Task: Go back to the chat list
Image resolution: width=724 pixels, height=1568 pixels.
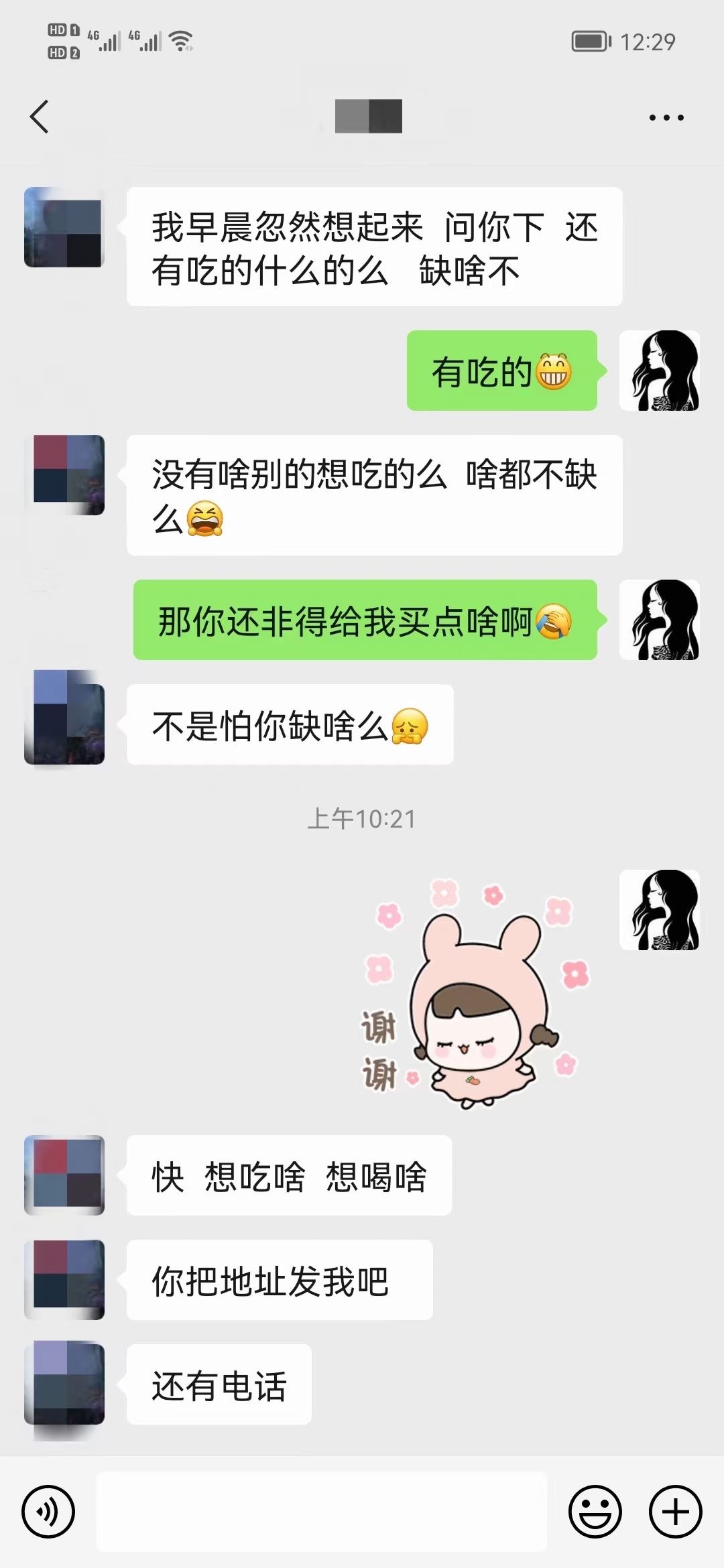Action: click(x=40, y=117)
